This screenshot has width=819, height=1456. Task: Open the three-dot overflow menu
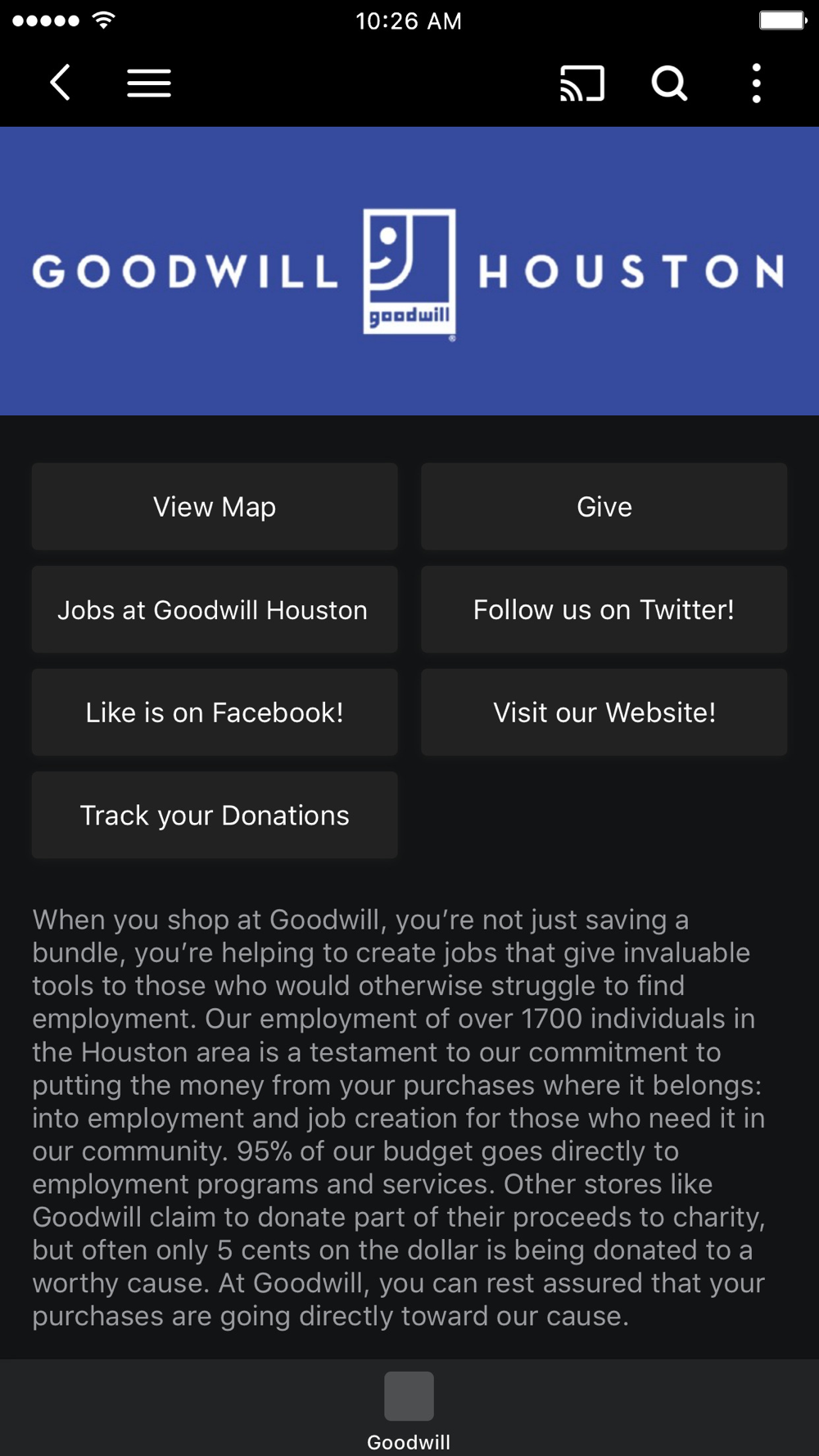(757, 83)
